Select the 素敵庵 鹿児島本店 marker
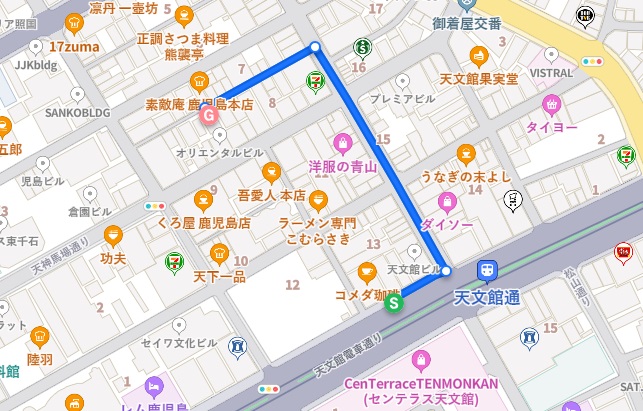Screen dimensions: 643x411 click(x=198, y=81)
